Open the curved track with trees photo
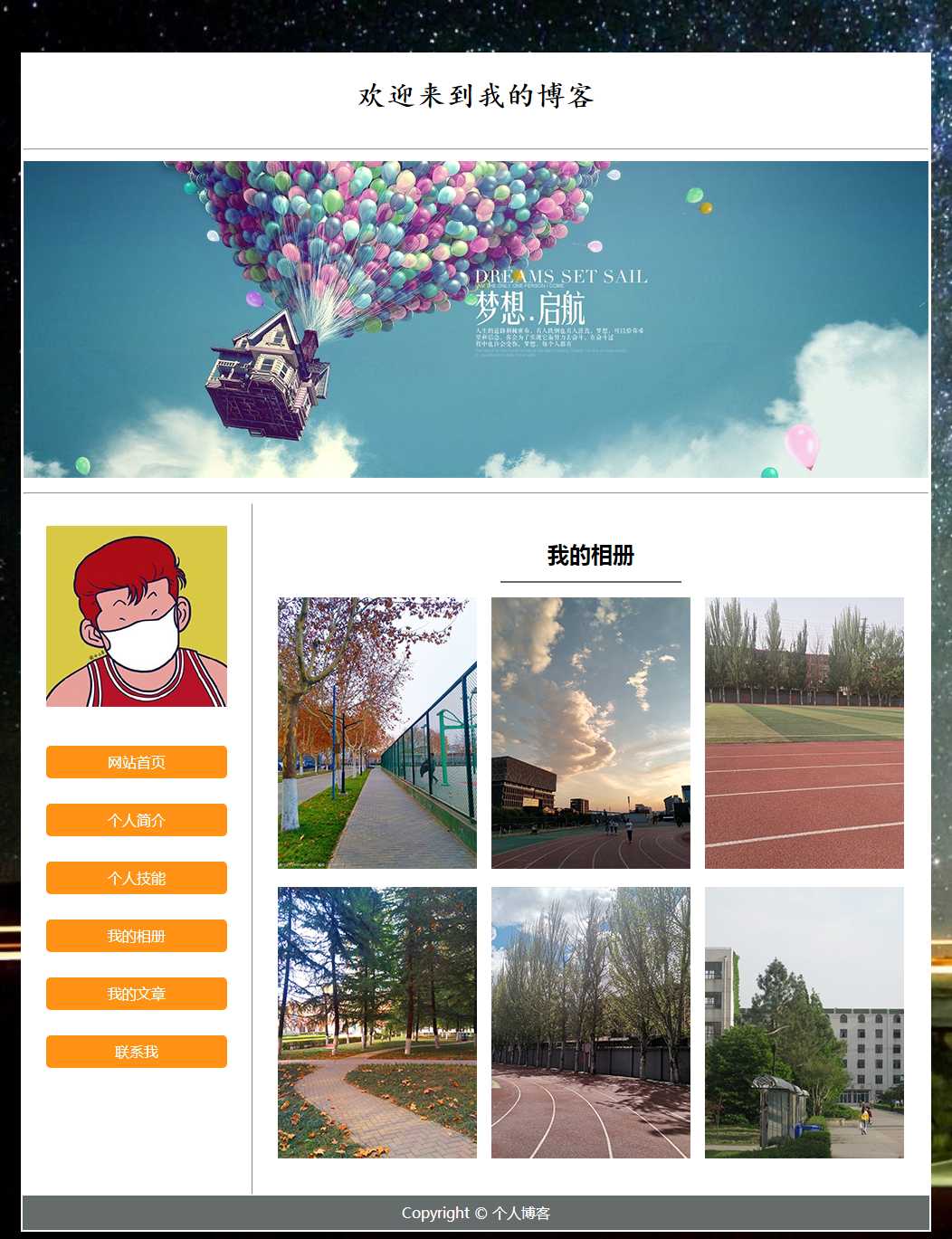This screenshot has width=952, height=1239. (x=590, y=1023)
